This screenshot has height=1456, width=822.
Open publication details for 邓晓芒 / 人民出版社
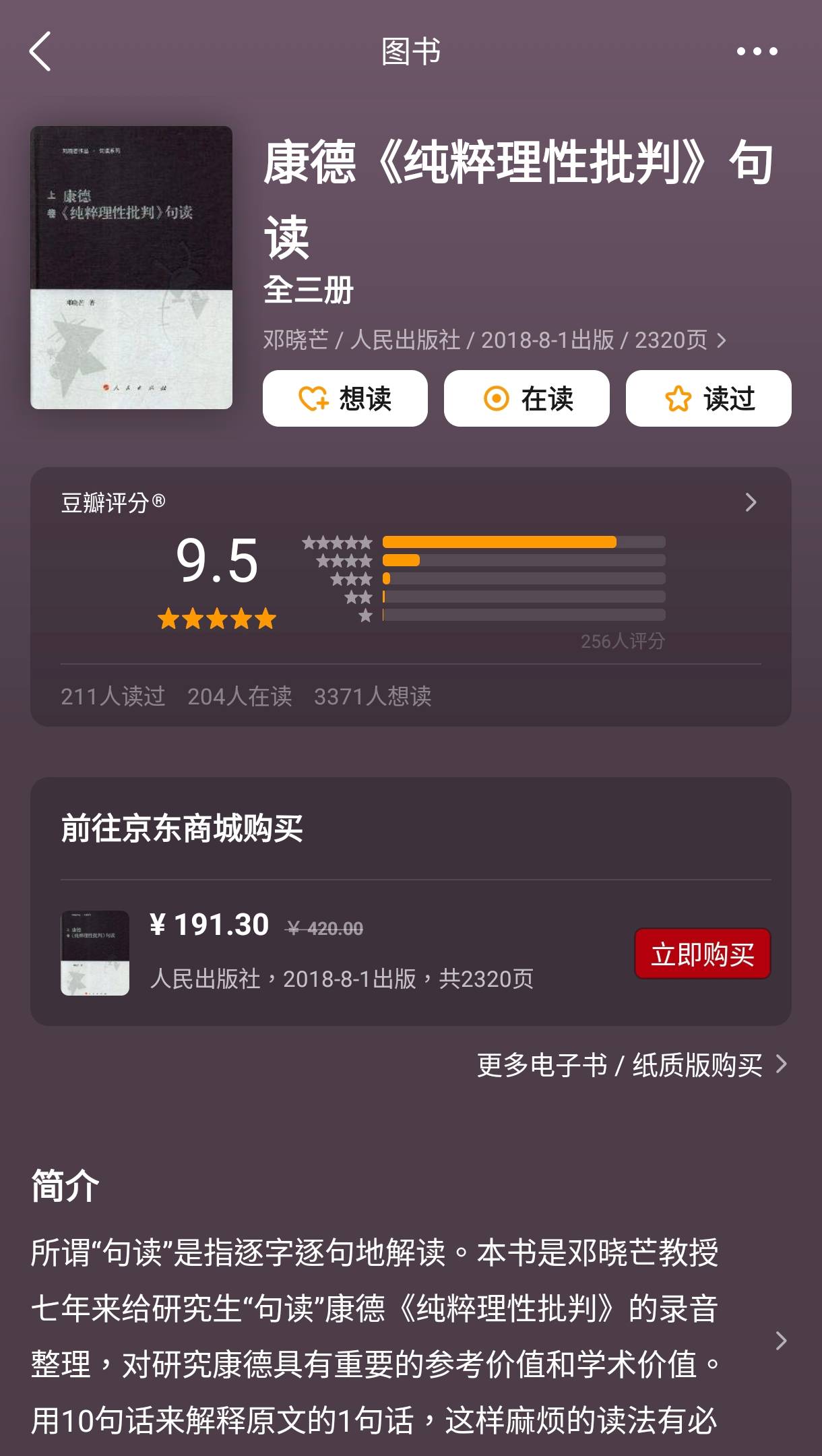click(494, 340)
